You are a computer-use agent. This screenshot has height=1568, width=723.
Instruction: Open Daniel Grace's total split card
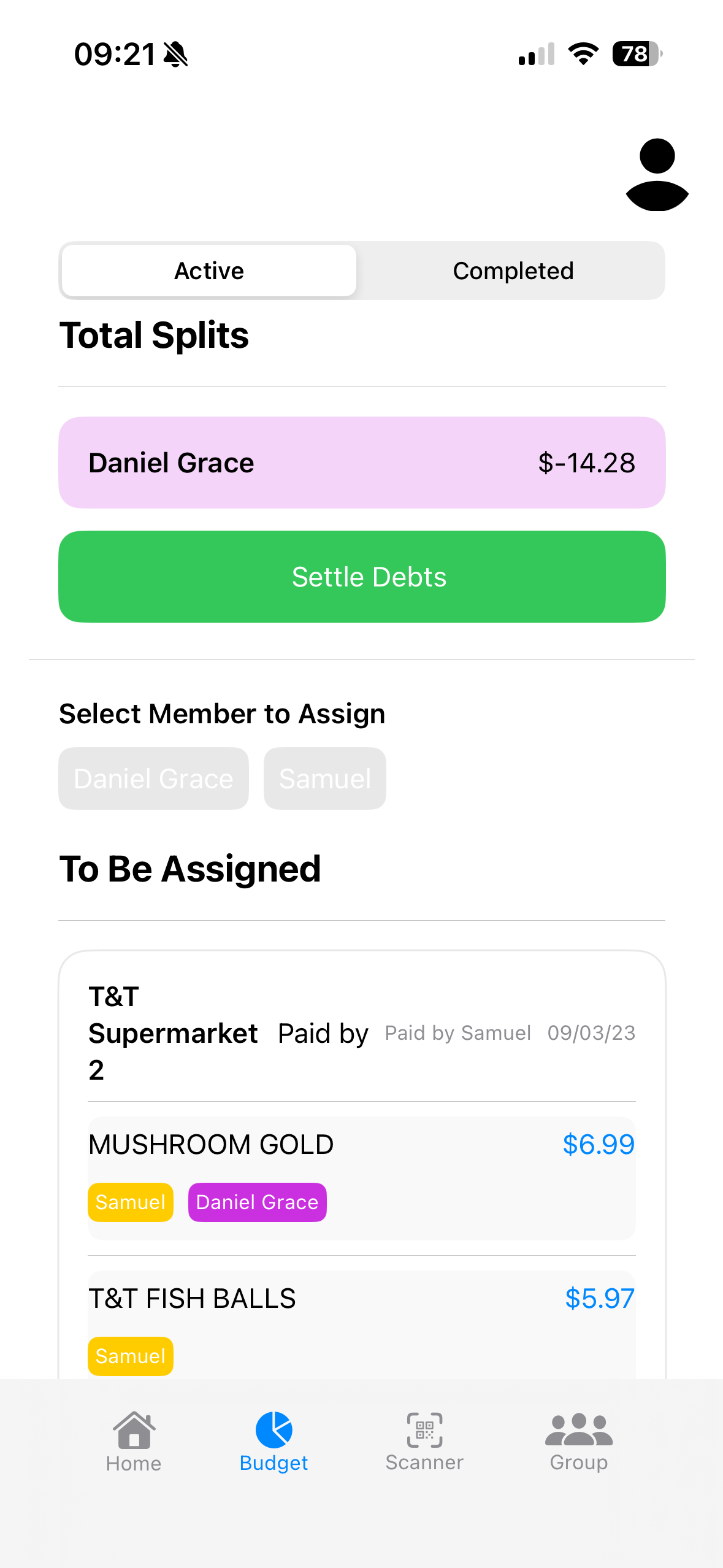click(x=362, y=463)
